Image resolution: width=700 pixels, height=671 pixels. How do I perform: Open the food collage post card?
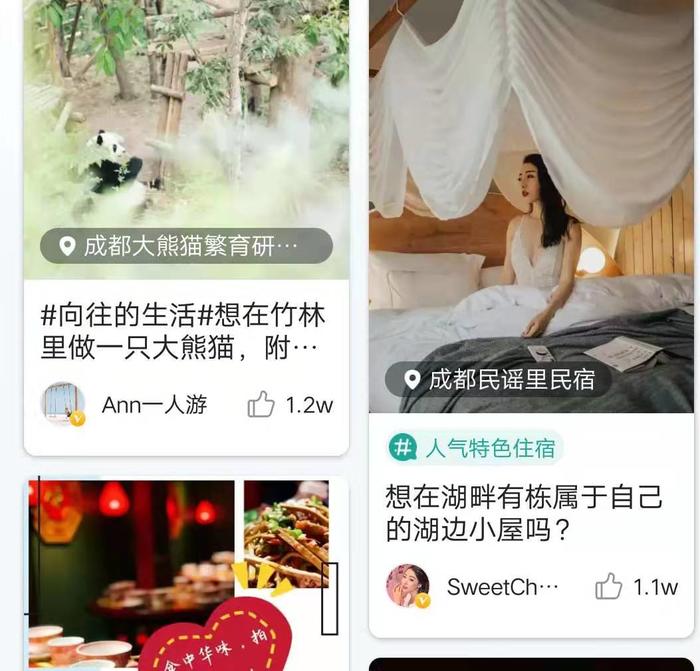[x=186, y=575]
